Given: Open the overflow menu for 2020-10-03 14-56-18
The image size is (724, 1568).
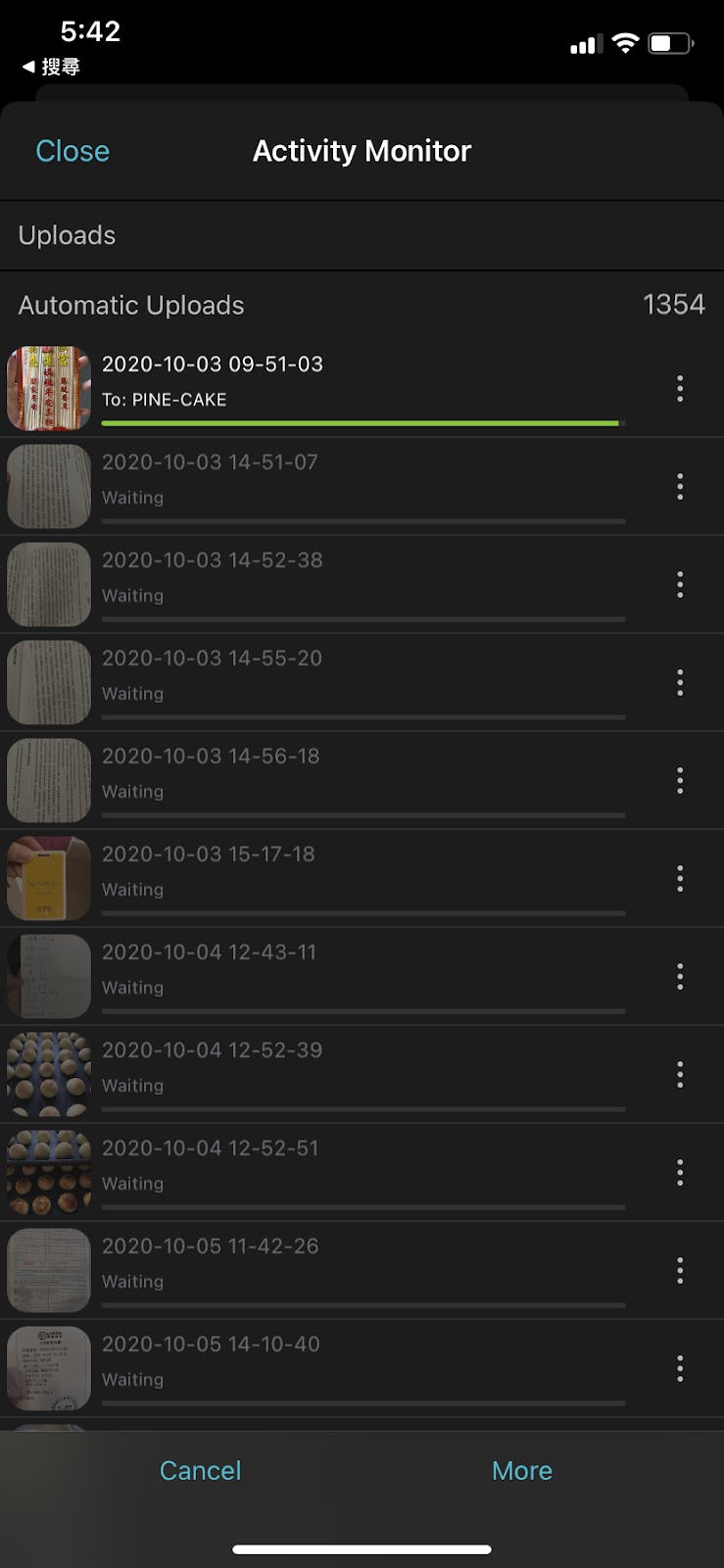Looking at the screenshot, I should [x=680, y=781].
